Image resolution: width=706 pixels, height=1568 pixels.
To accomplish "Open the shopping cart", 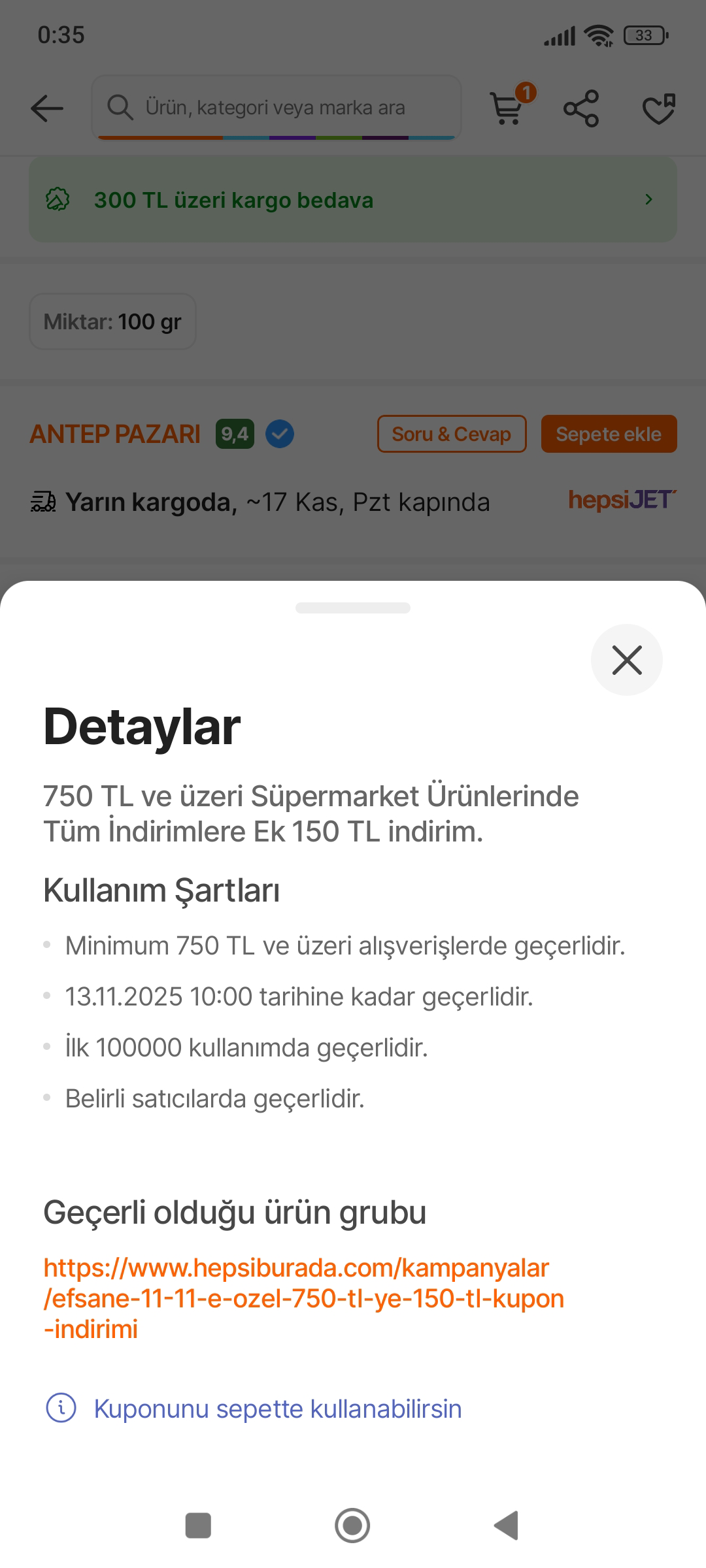I will click(x=508, y=108).
